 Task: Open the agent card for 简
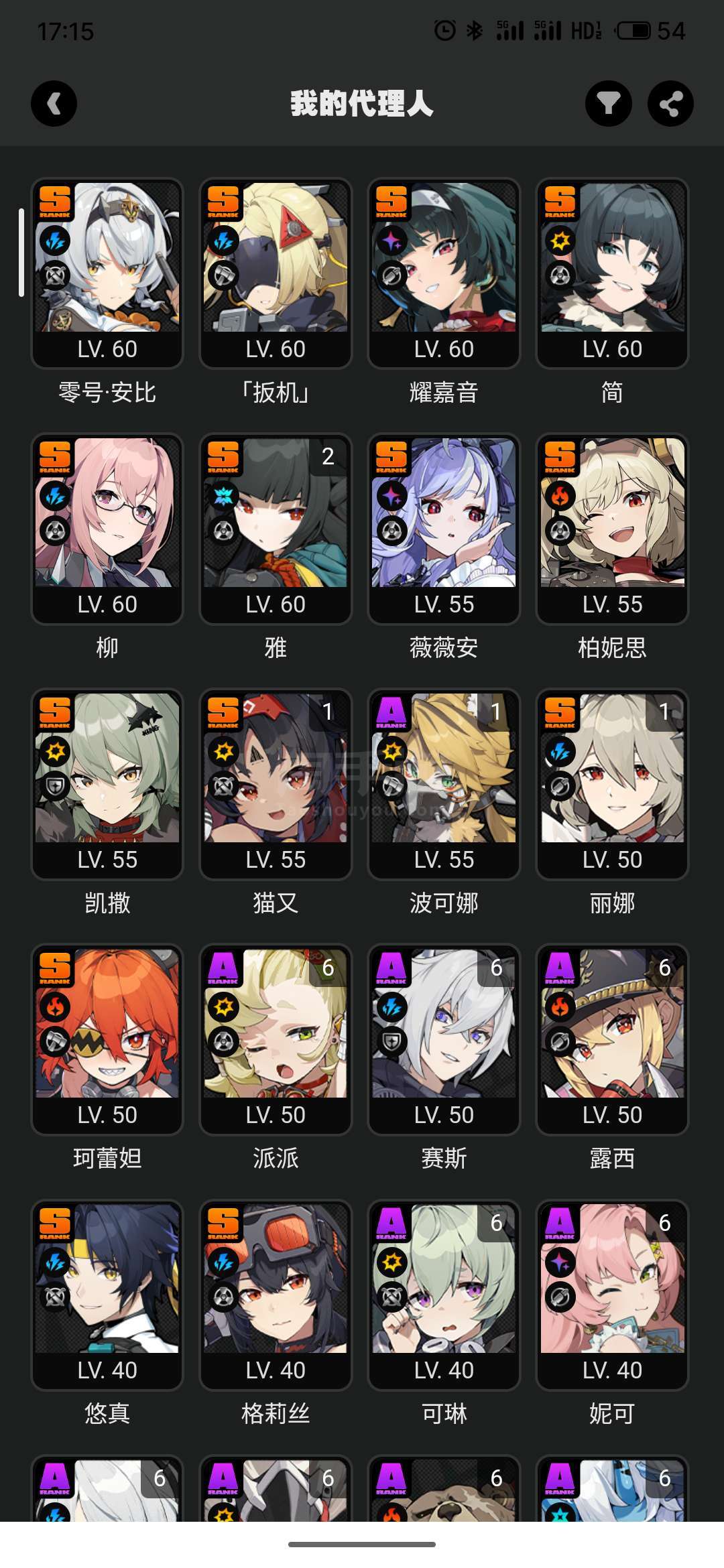click(612, 273)
